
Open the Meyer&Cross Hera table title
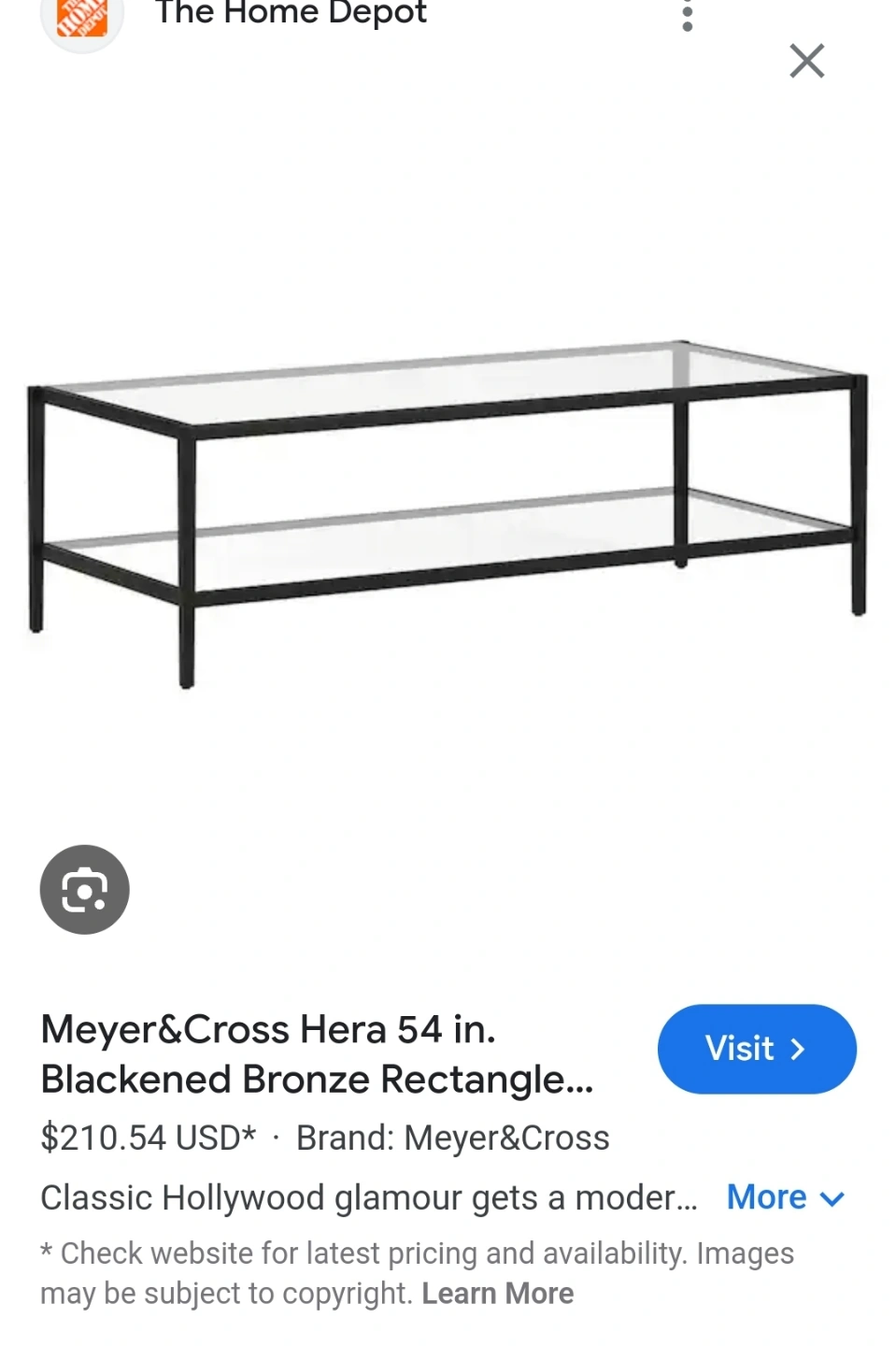tap(318, 1054)
